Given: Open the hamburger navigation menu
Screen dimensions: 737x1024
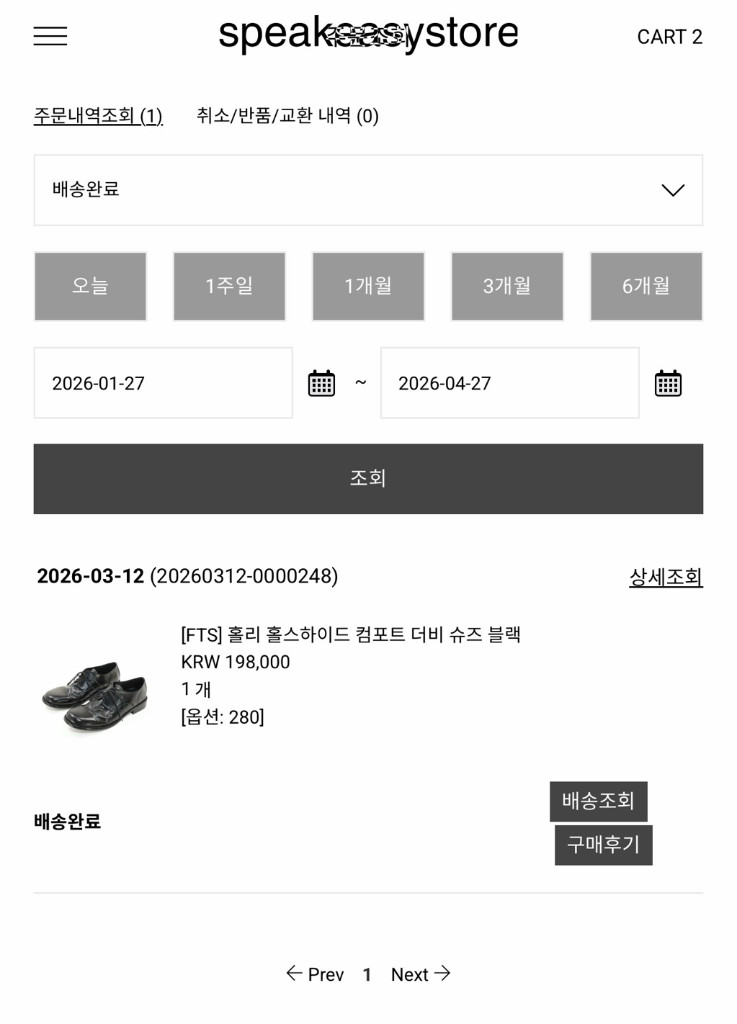Looking at the screenshot, I should (49, 36).
